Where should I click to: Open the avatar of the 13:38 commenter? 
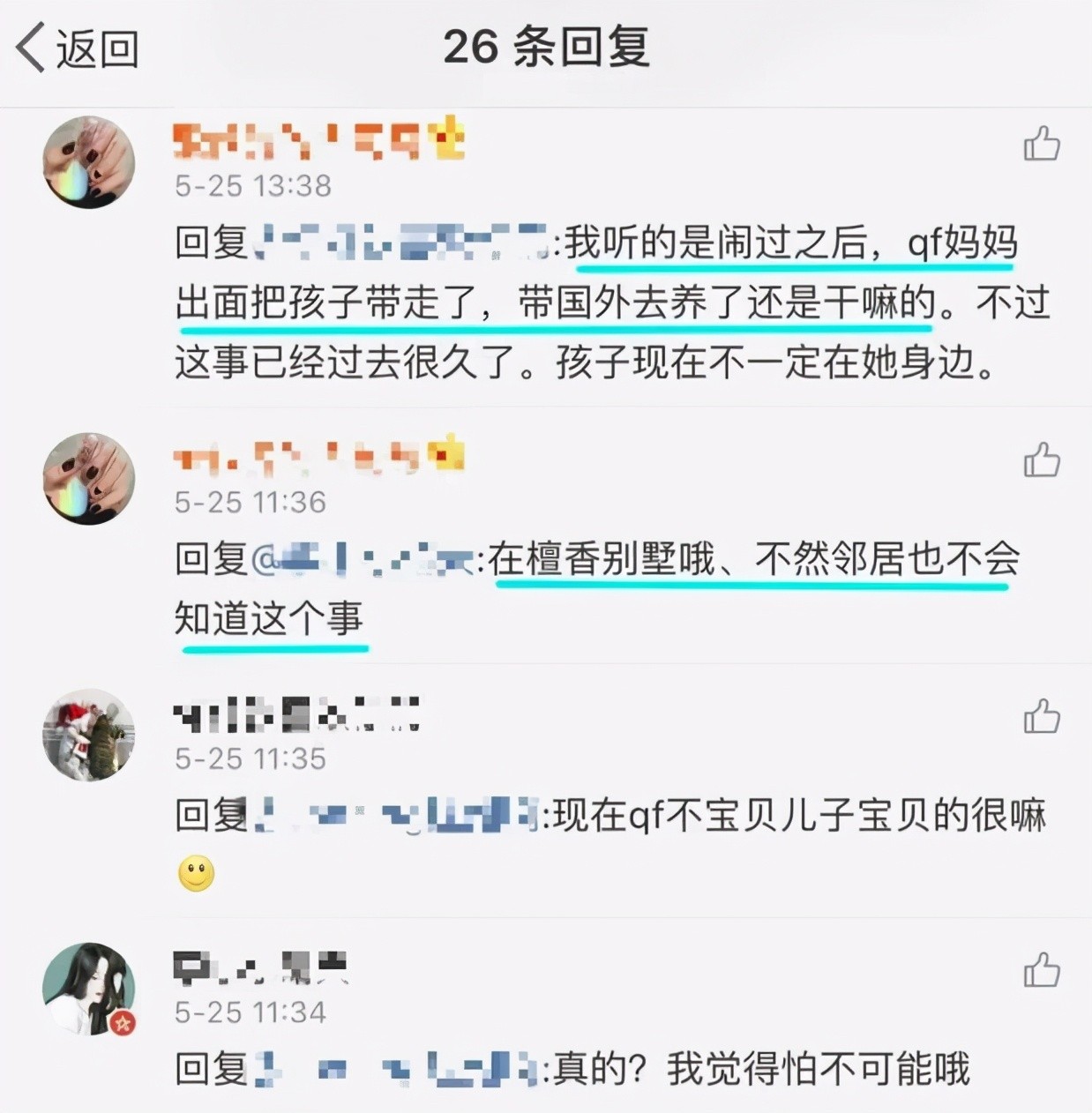[x=89, y=163]
